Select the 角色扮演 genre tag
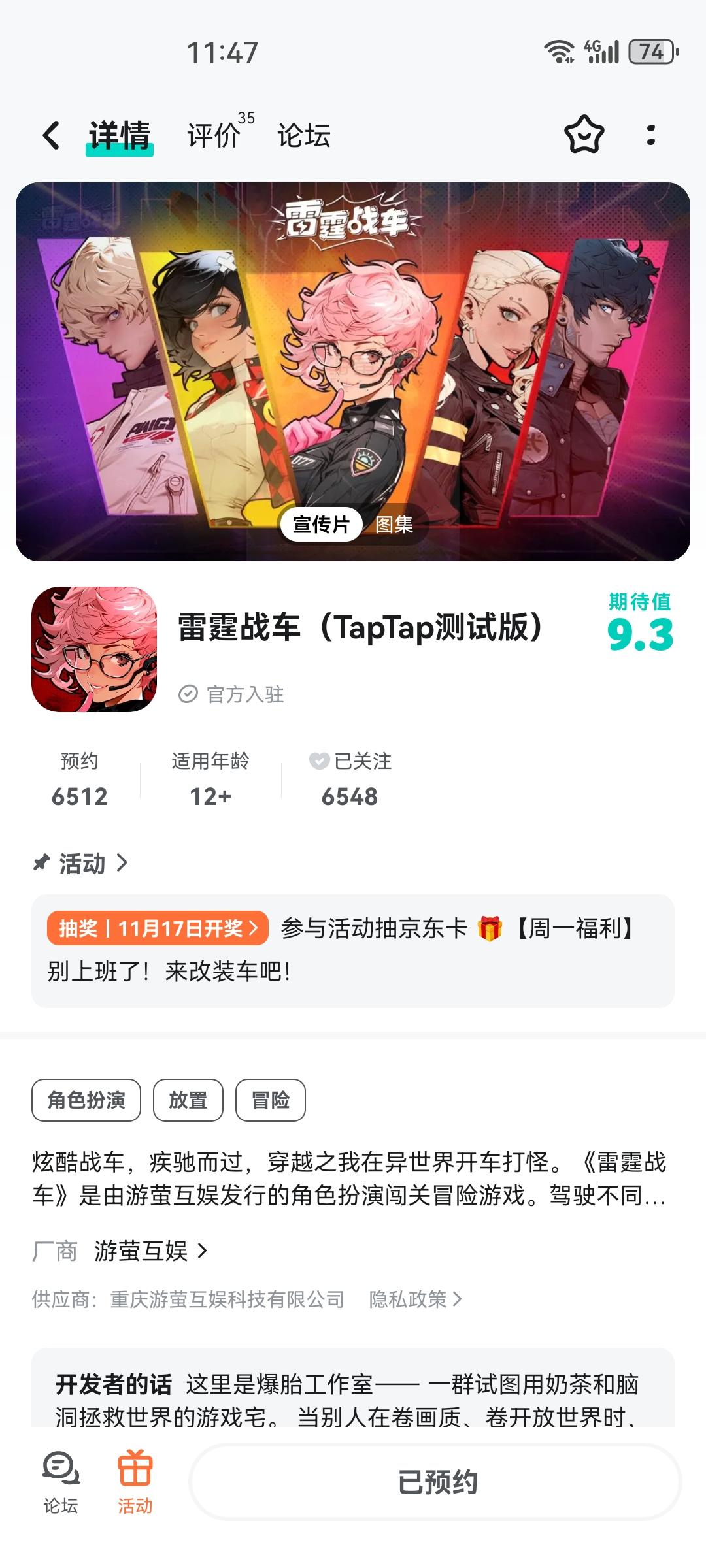 [x=86, y=1100]
